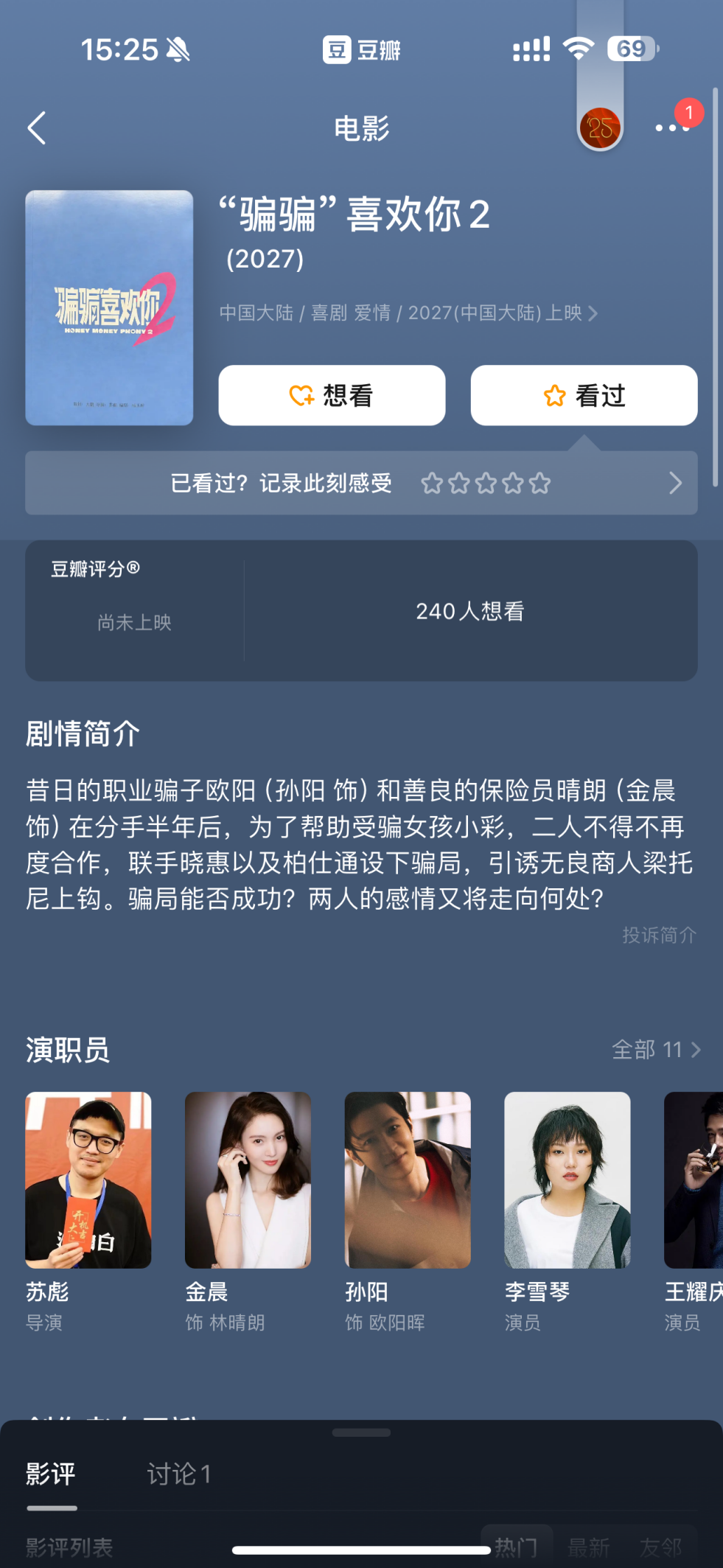Viewport: 723px width, 1568px height.
Task: Click the red notification badge on more menu
Action: [688, 111]
